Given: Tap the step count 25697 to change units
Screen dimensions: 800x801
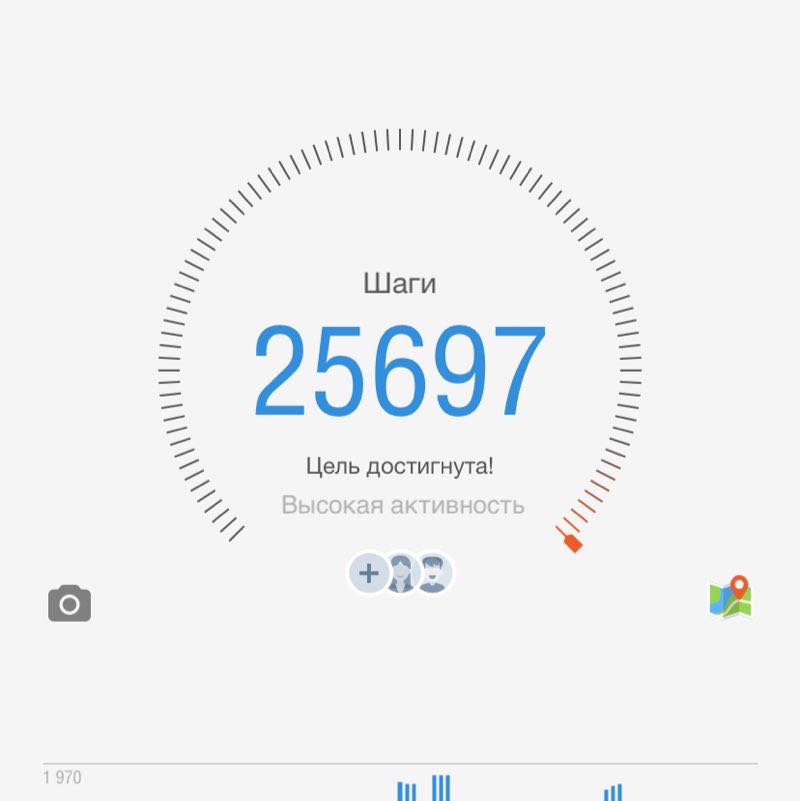Looking at the screenshot, I should tap(400, 367).
